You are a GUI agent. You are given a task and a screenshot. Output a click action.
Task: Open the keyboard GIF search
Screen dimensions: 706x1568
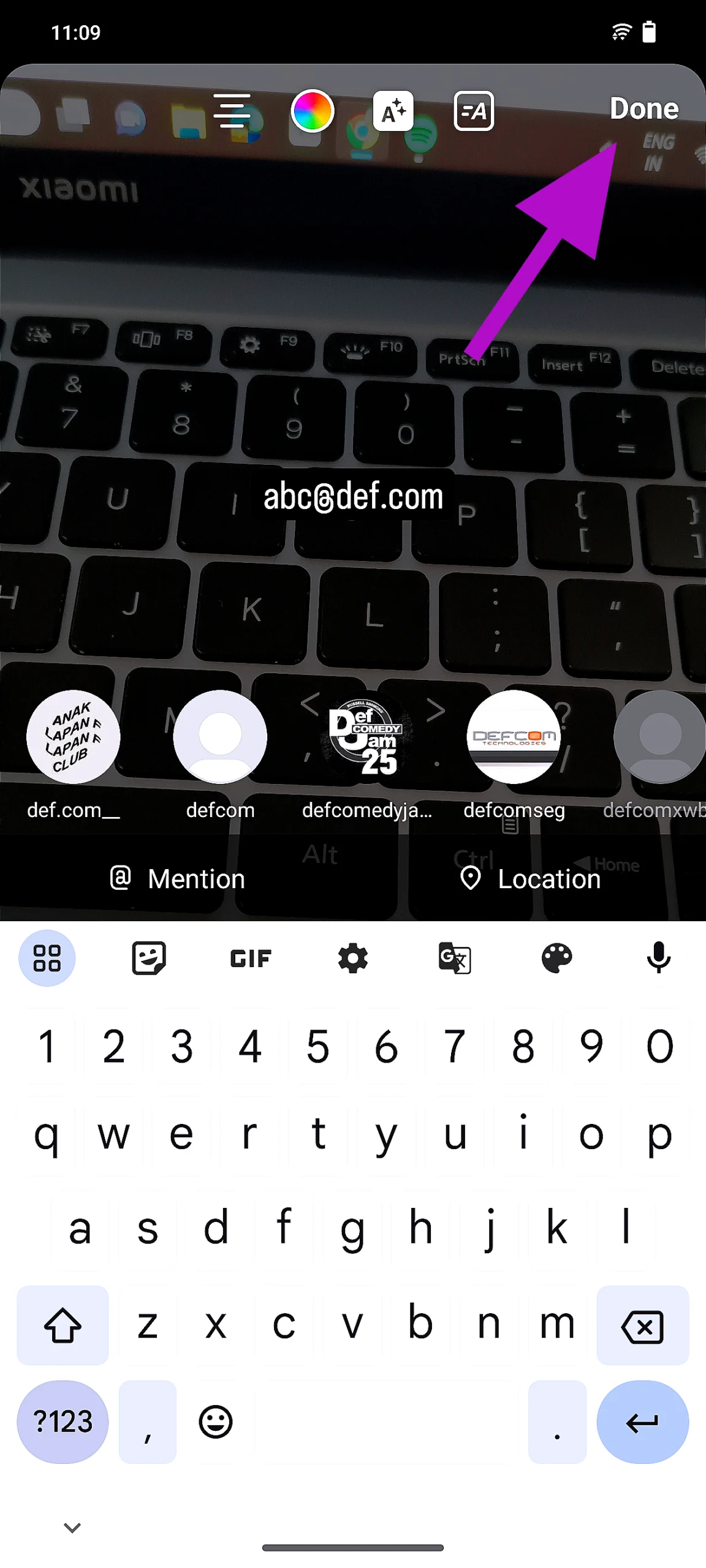[x=251, y=958]
